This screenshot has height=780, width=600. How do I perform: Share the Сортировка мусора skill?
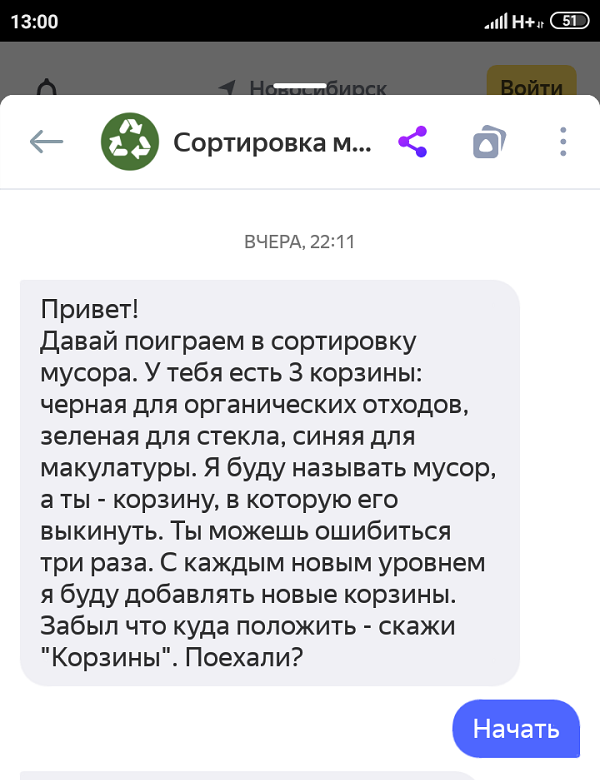tap(412, 142)
